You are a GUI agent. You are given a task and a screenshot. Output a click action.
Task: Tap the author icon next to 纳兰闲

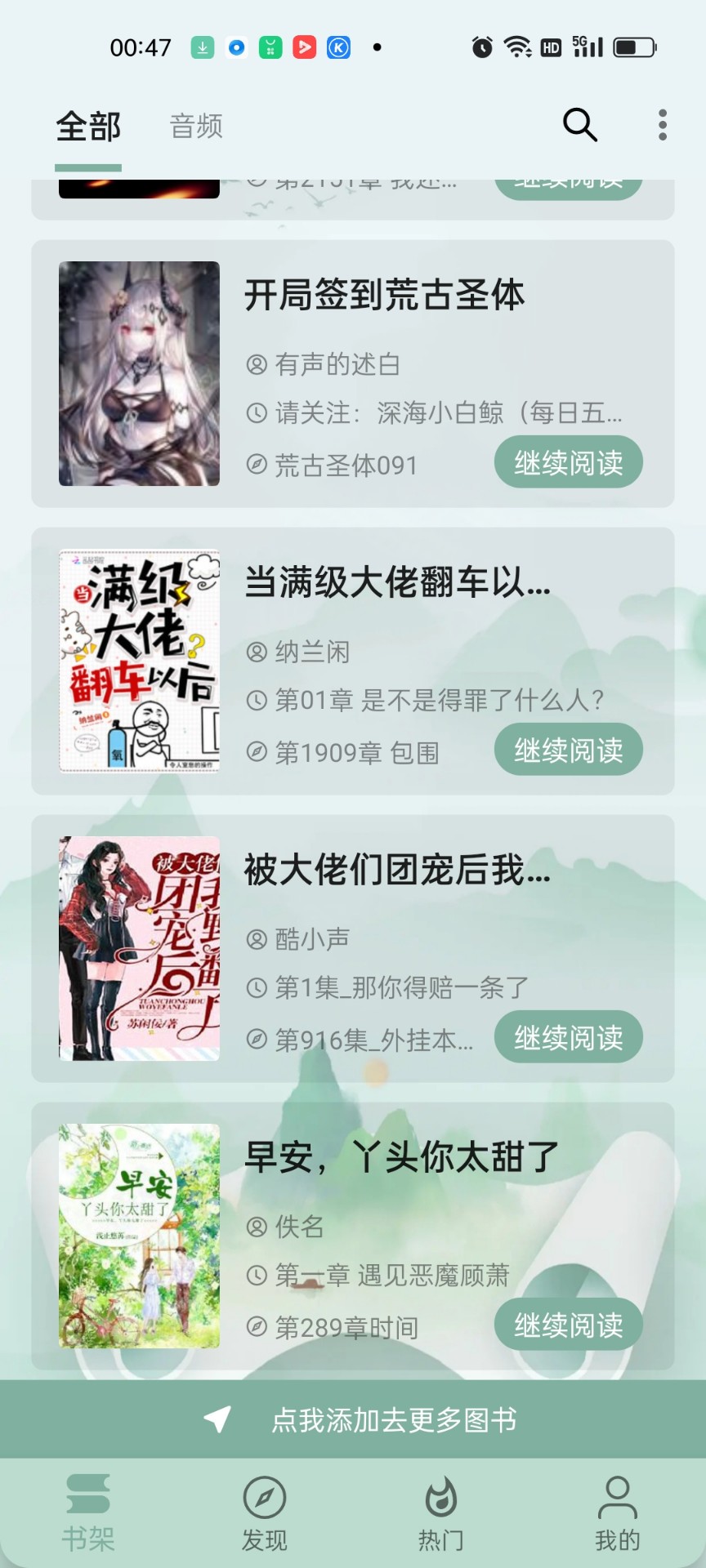pyautogui.click(x=257, y=652)
